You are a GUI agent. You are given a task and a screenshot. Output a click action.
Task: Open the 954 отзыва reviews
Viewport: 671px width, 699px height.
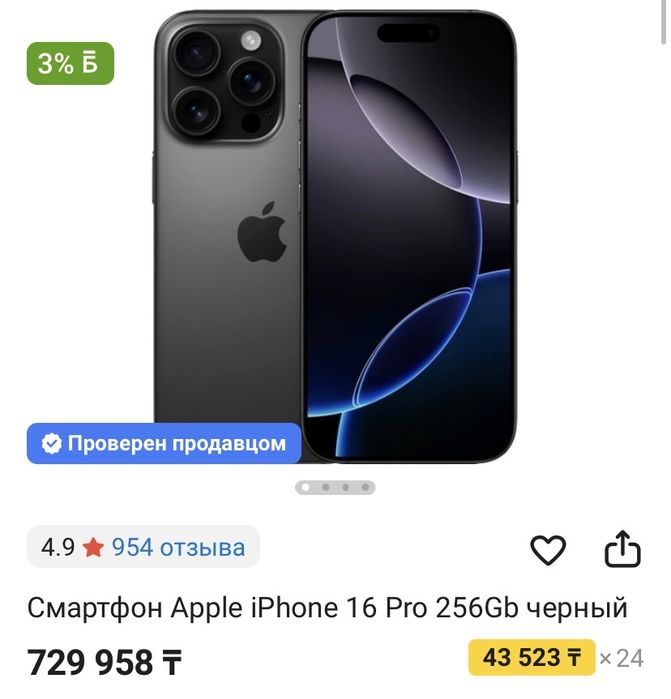tap(177, 547)
